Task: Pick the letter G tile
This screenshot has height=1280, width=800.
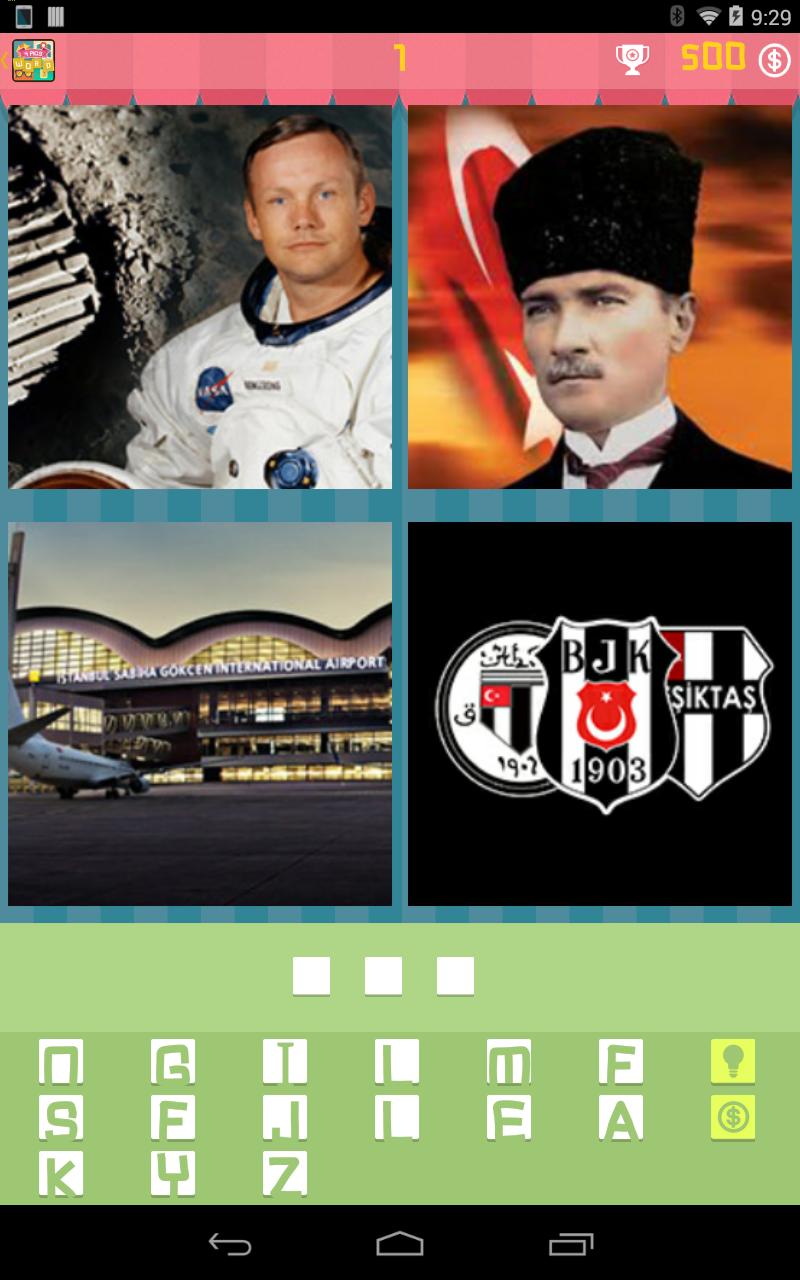Action: tap(173, 1062)
